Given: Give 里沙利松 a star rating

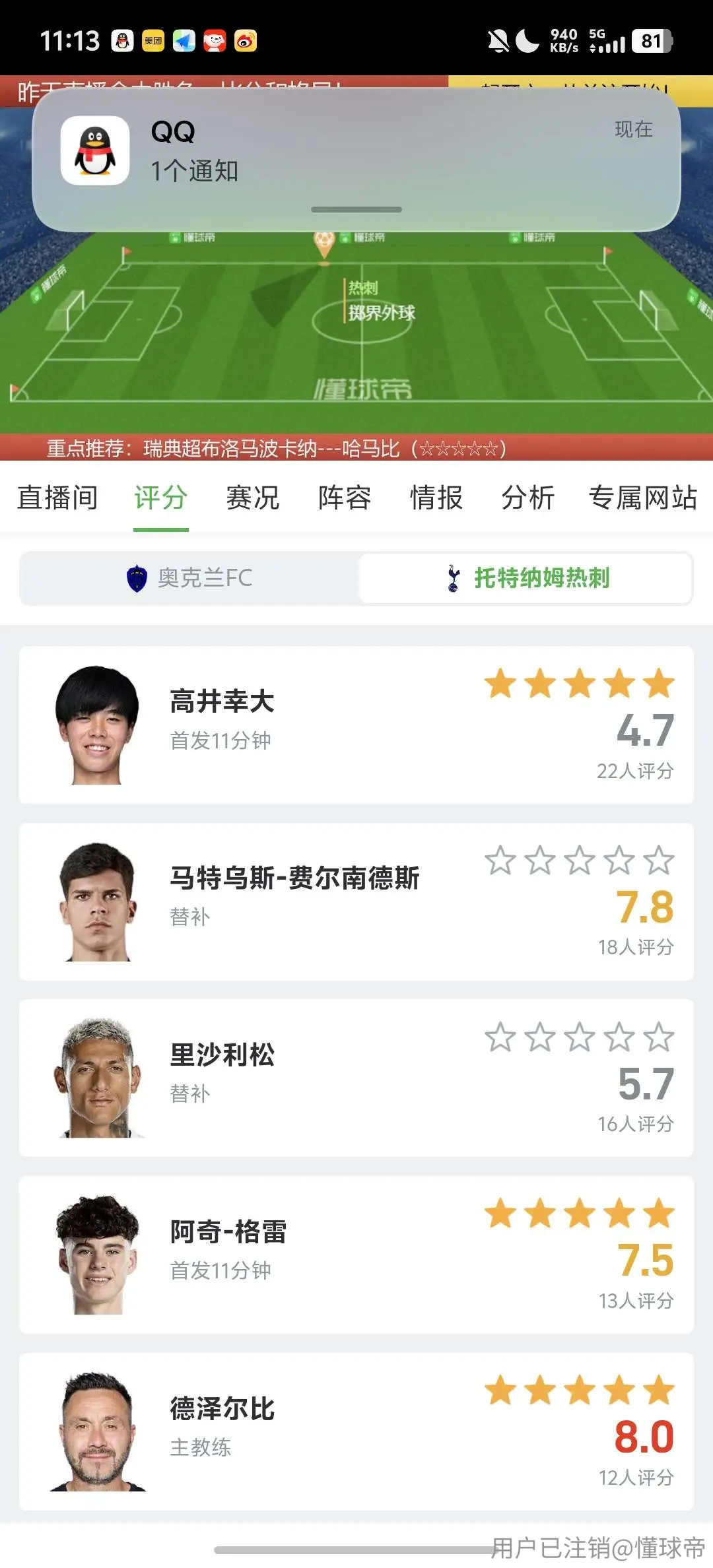Looking at the screenshot, I should (580, 1037).
